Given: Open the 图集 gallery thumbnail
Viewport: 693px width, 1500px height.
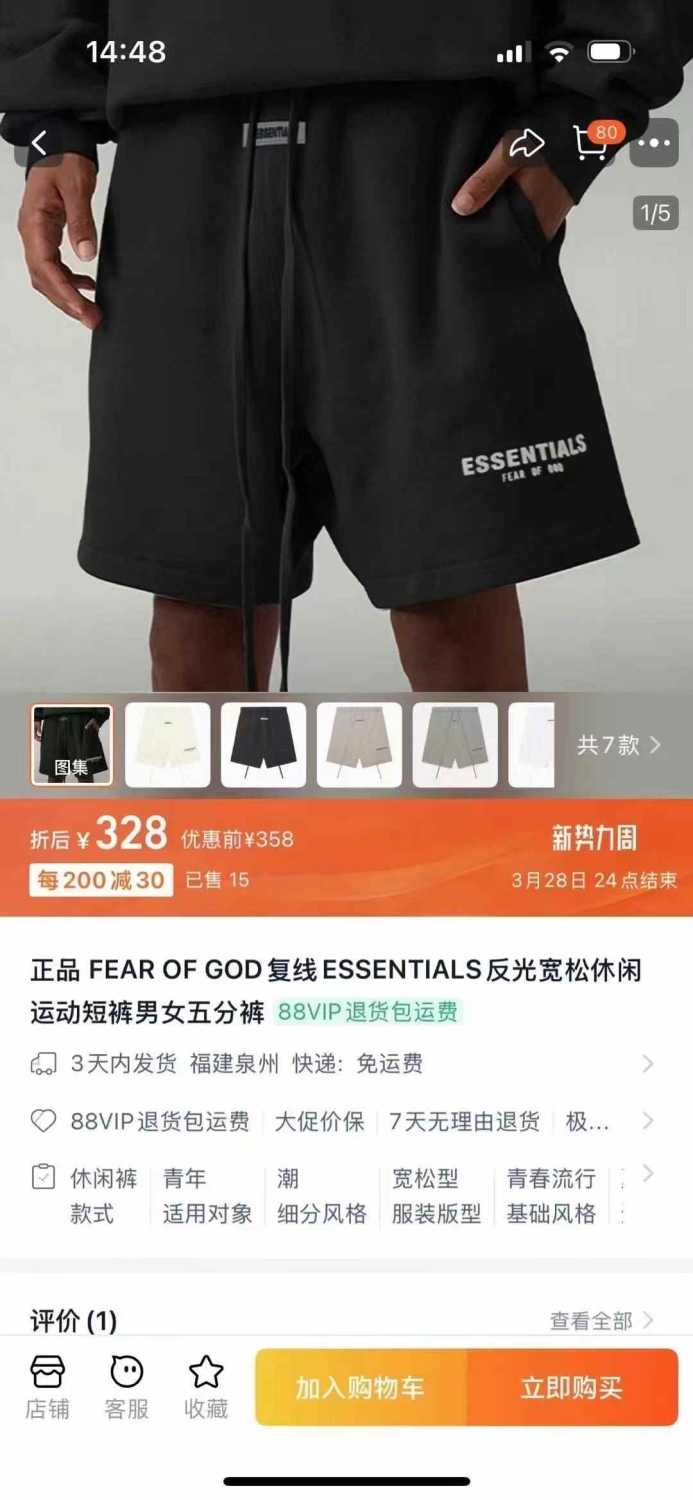Looking at the screenshot, I should (72, 745).
